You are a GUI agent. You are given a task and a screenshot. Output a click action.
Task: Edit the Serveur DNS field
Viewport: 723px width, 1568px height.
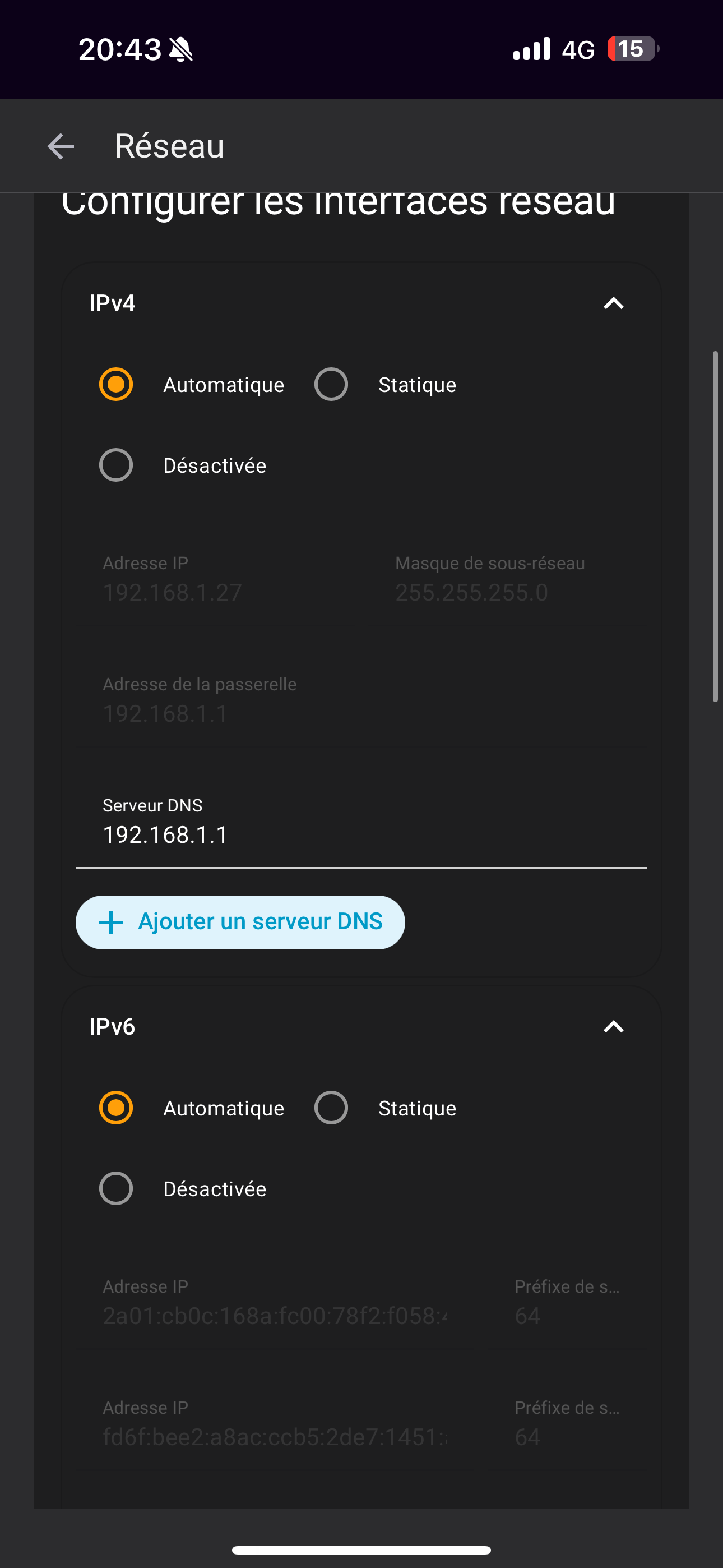click(360, 834)
